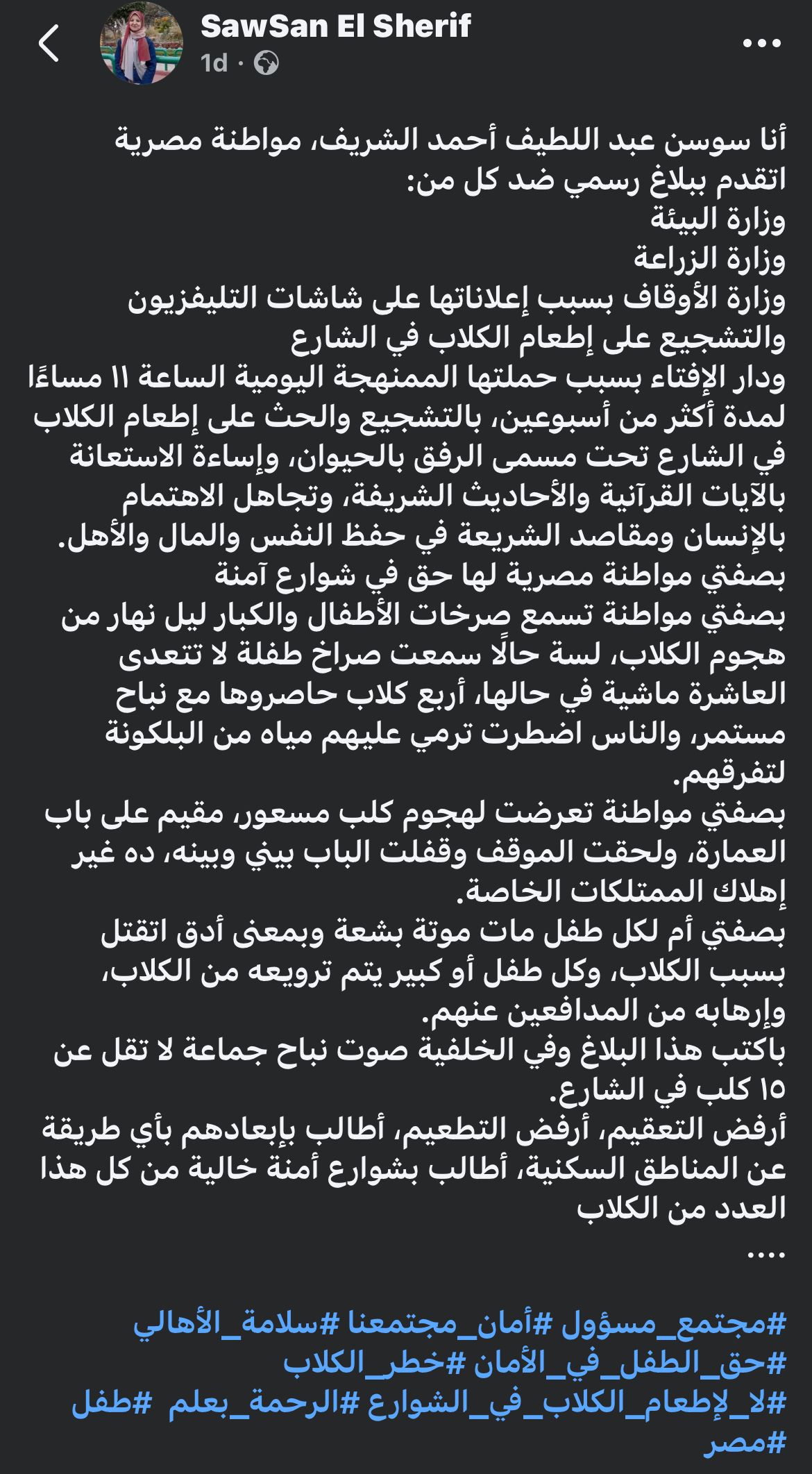Go back using the arrow icon
812x1474 pixels.
click(49, 43)
